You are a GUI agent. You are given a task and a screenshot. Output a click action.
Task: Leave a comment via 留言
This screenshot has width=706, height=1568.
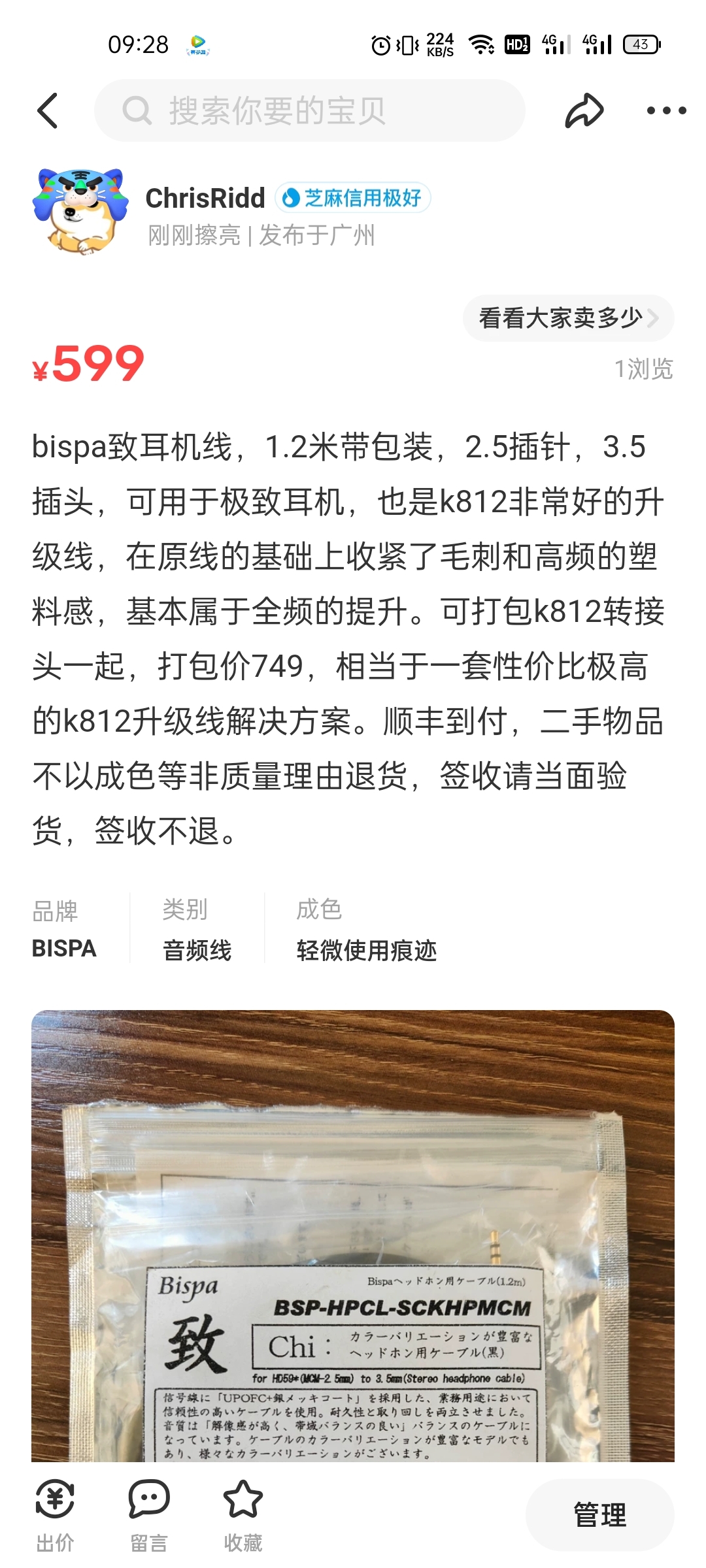(149, 1514)
